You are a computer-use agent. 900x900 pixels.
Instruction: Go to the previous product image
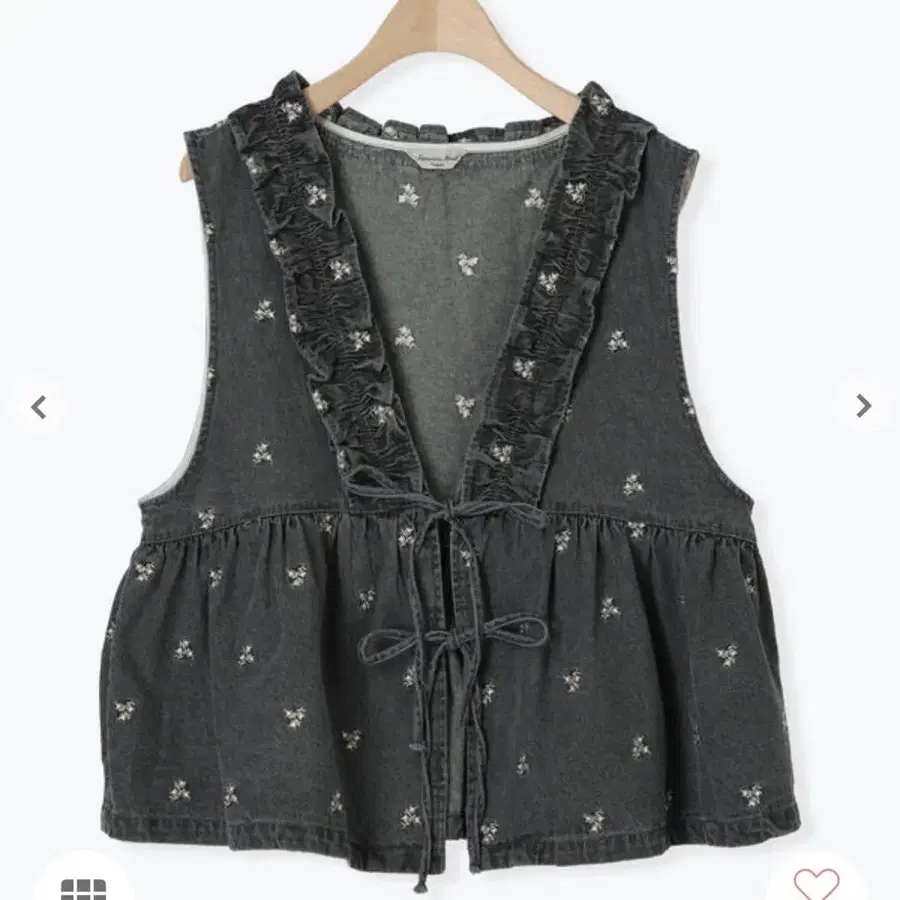[x=39, y=407]
